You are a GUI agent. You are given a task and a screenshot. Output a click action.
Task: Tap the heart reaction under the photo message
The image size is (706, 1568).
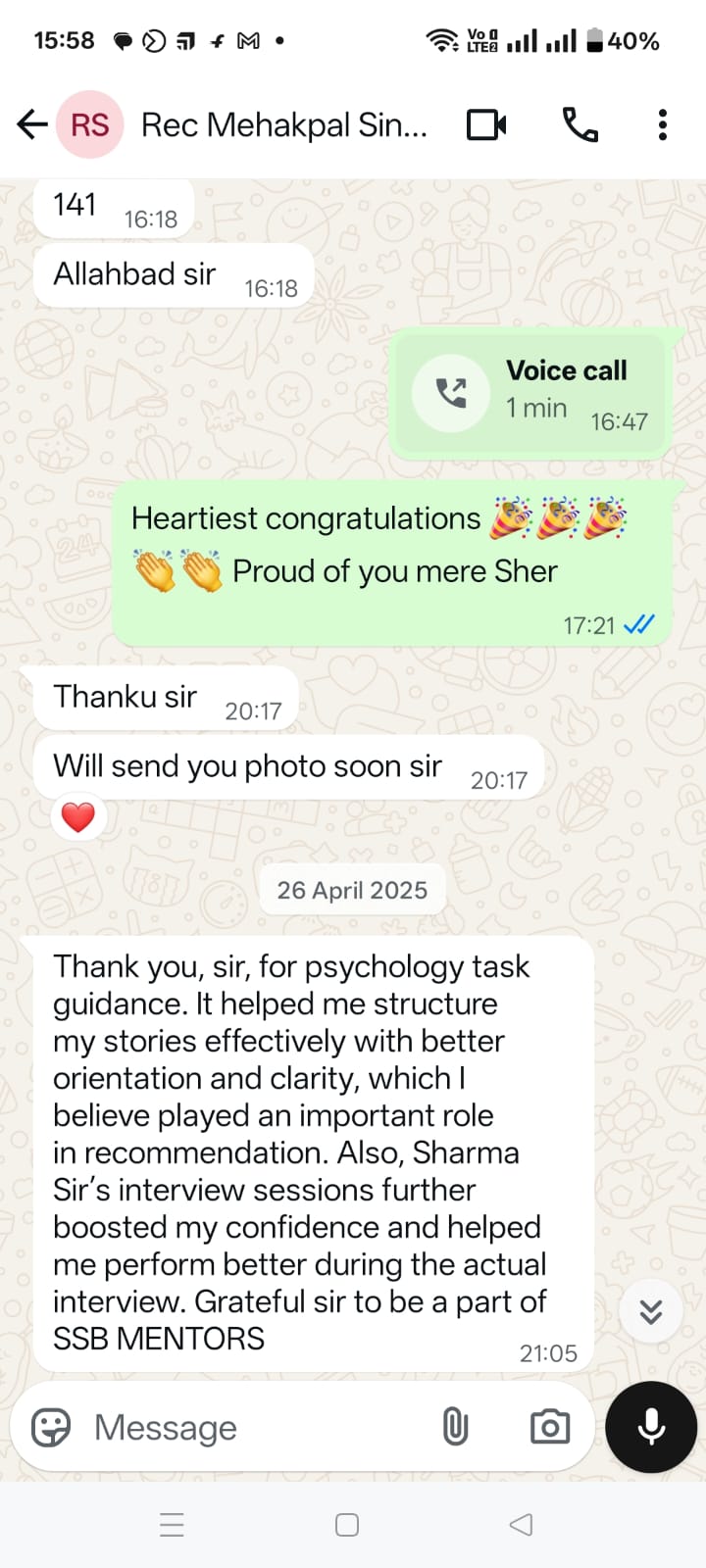(78, 817)
